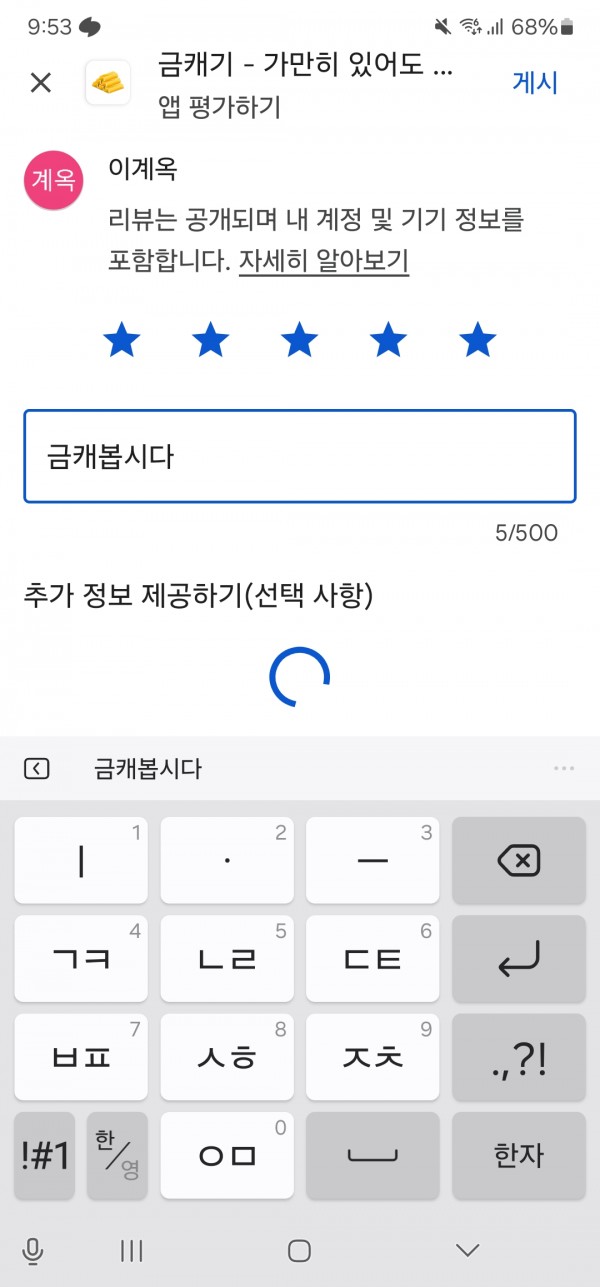Set the rating to five stars

point(478,341)
